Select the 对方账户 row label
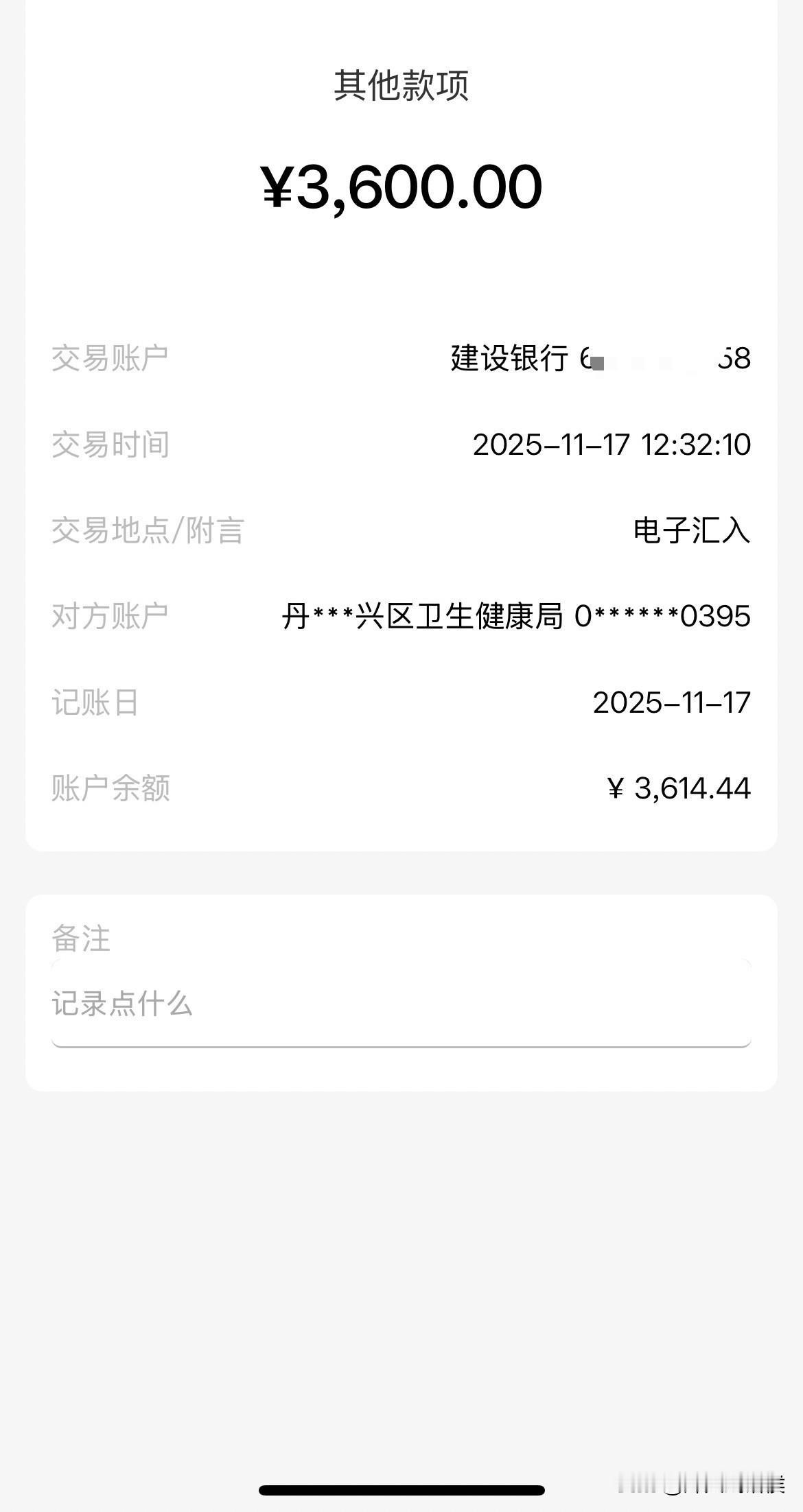The image size is (803, 1512). click(110, 617)
